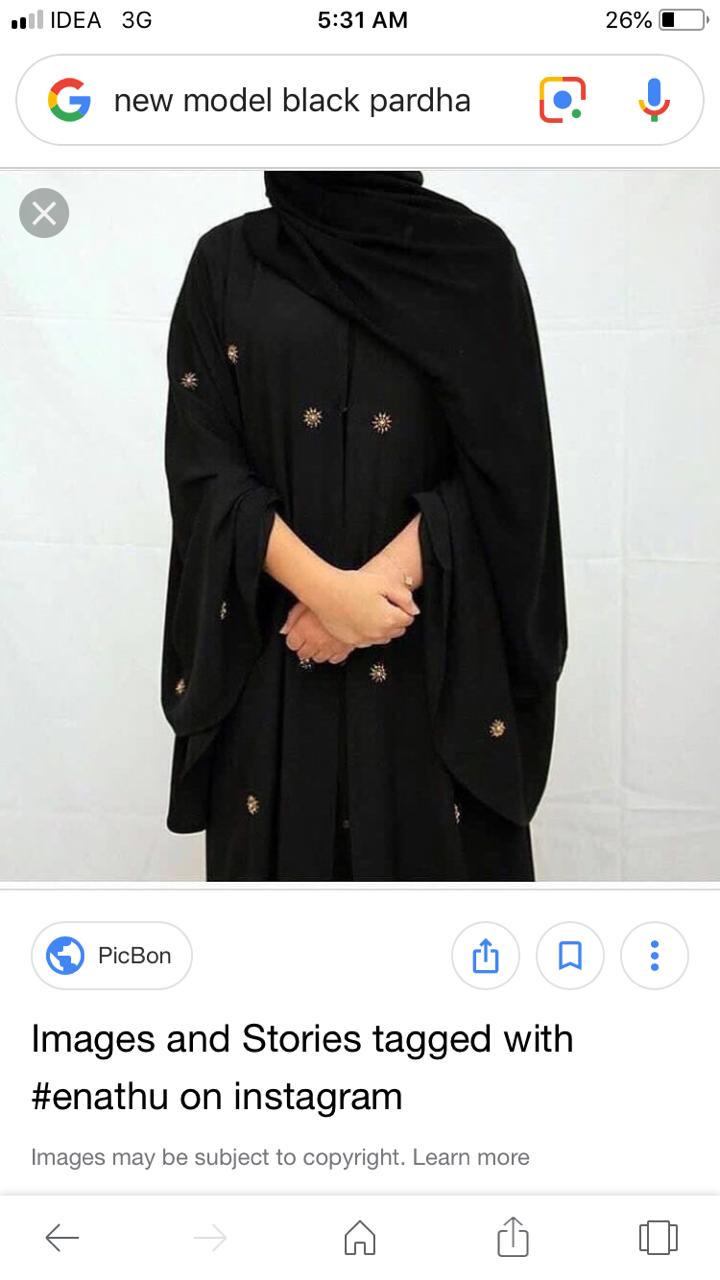Open the tabs switcher
Viewport: 720px width, 1280px height.
(657, 1237)
